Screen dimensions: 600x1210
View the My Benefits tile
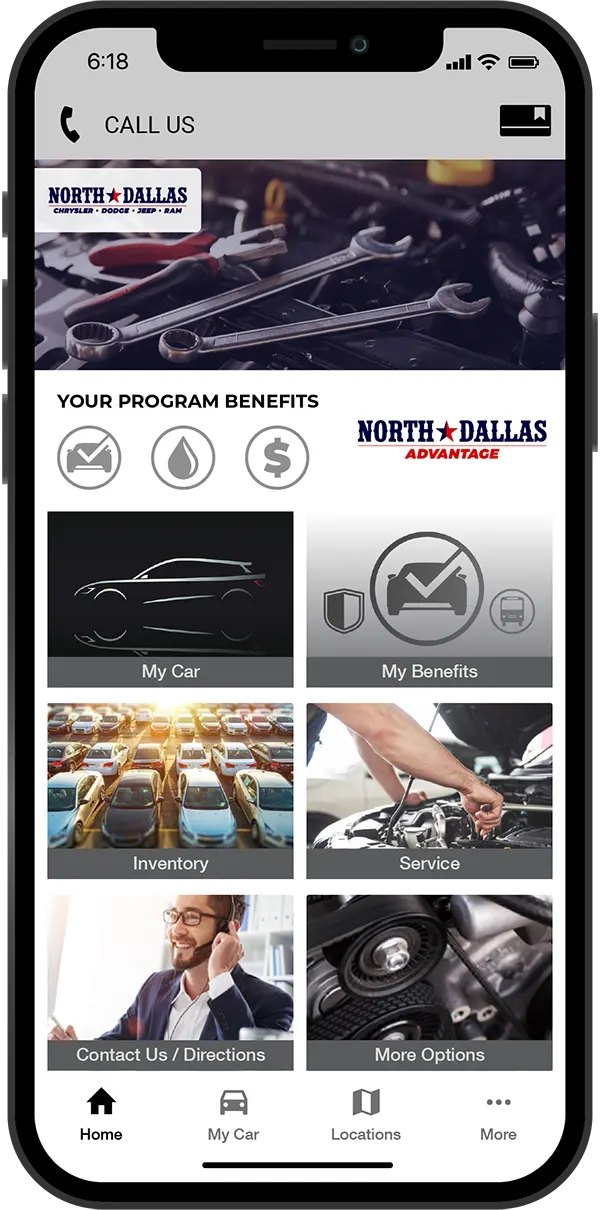tap(429, 599)
